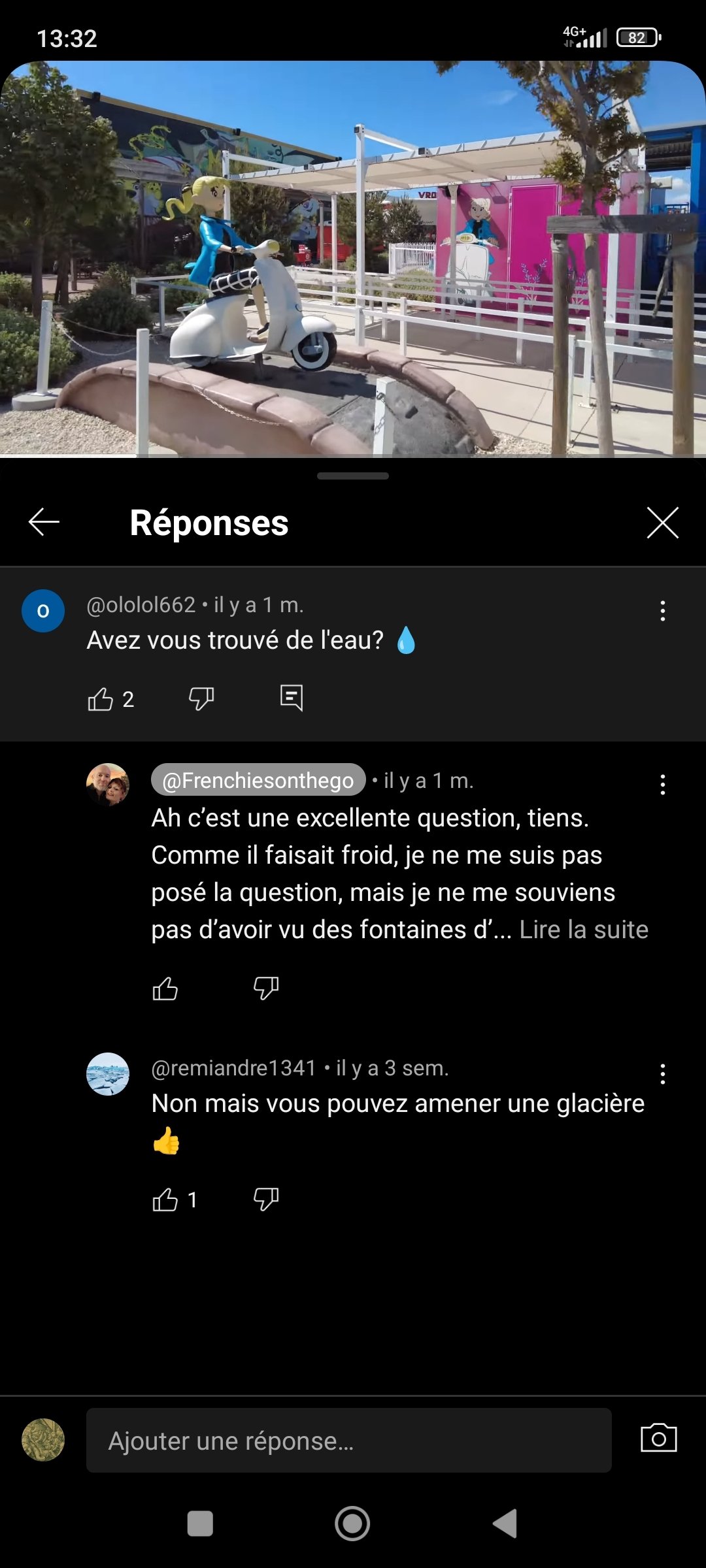Open recent apps from navigation bar

[x=200, y=1524]
